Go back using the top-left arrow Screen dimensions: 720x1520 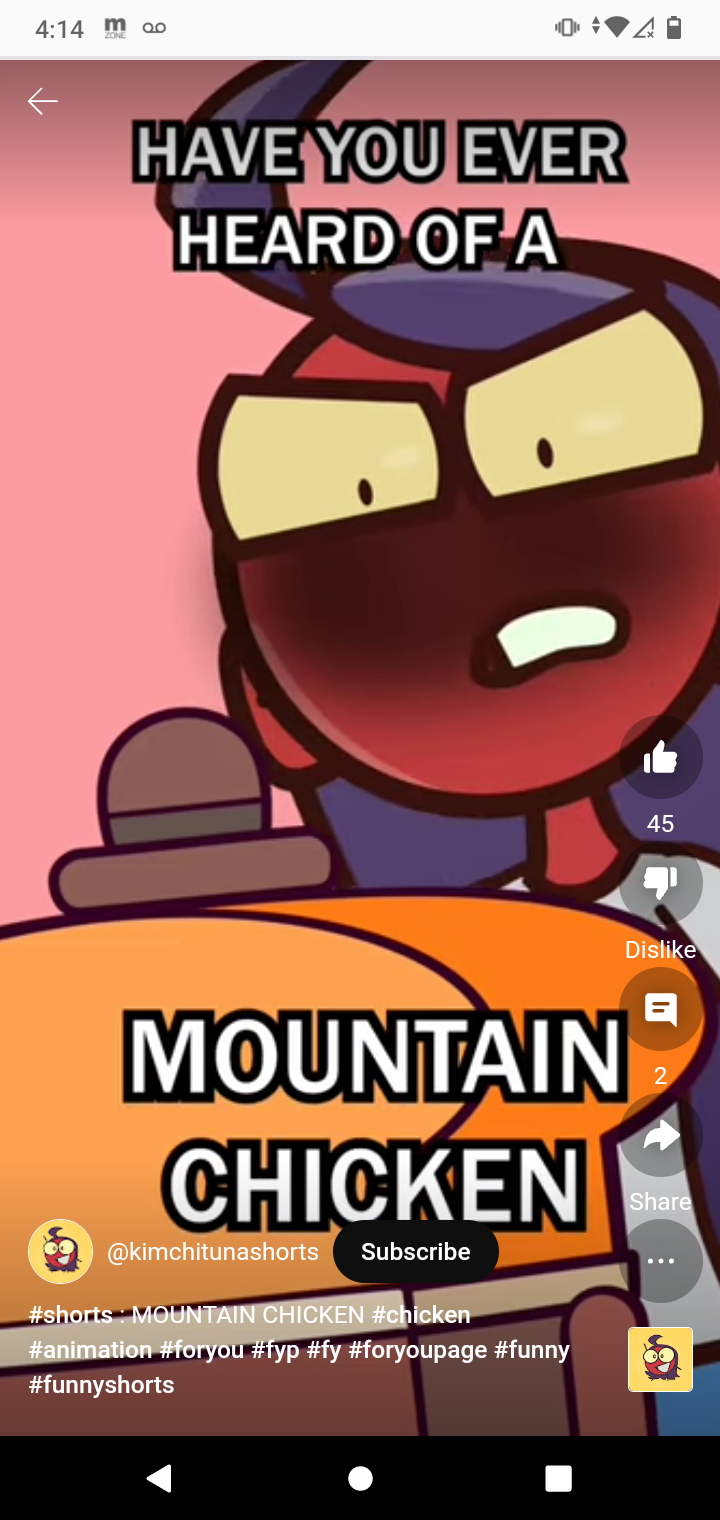tap(43, 101)
